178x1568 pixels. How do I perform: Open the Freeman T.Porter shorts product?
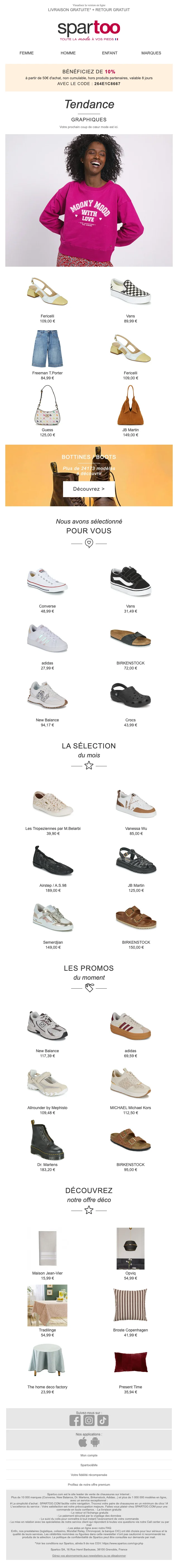click(47, 349)
